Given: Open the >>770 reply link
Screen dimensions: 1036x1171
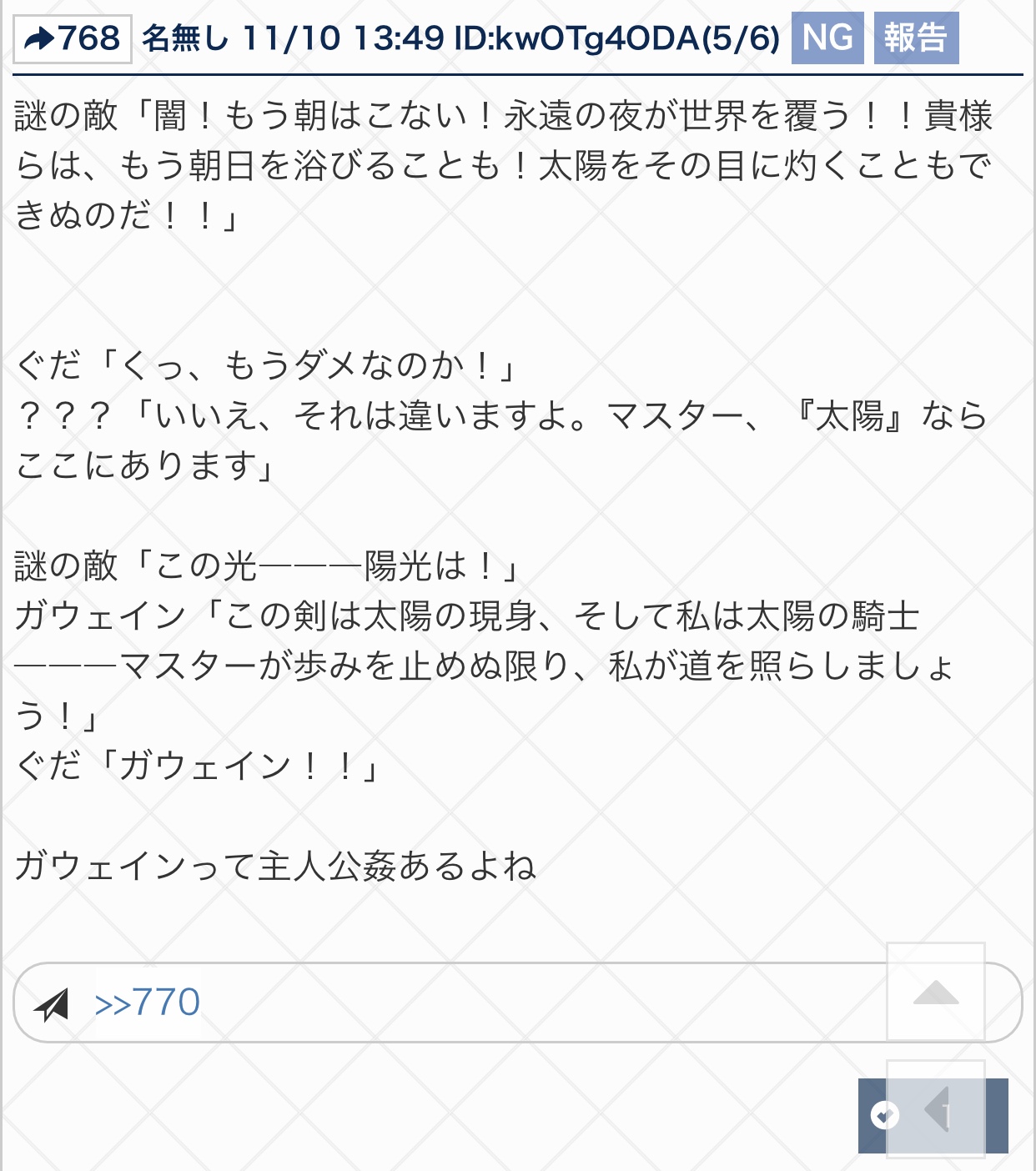Looking at the screenshot, I should tap(148, 1003).
